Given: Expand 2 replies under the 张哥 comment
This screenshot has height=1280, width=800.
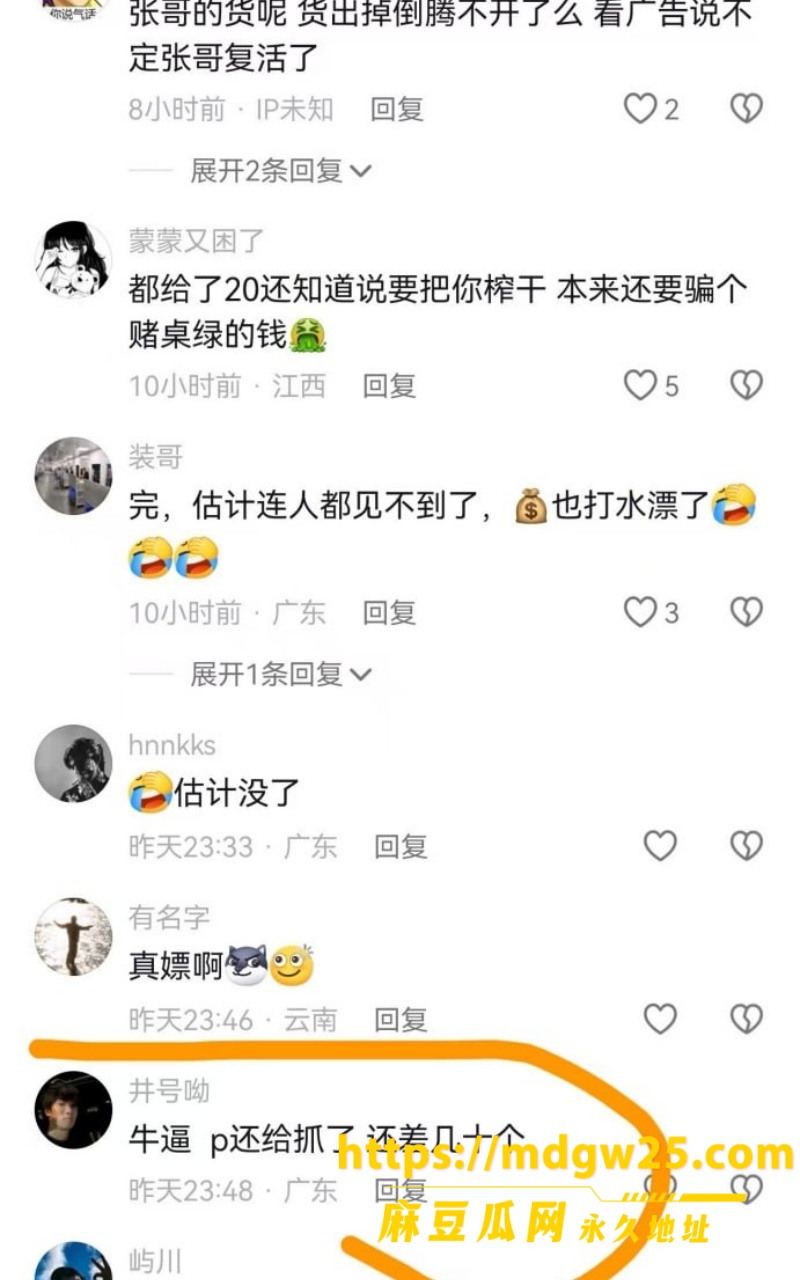Looking at the screenshot, I should (x=280, y=170).
